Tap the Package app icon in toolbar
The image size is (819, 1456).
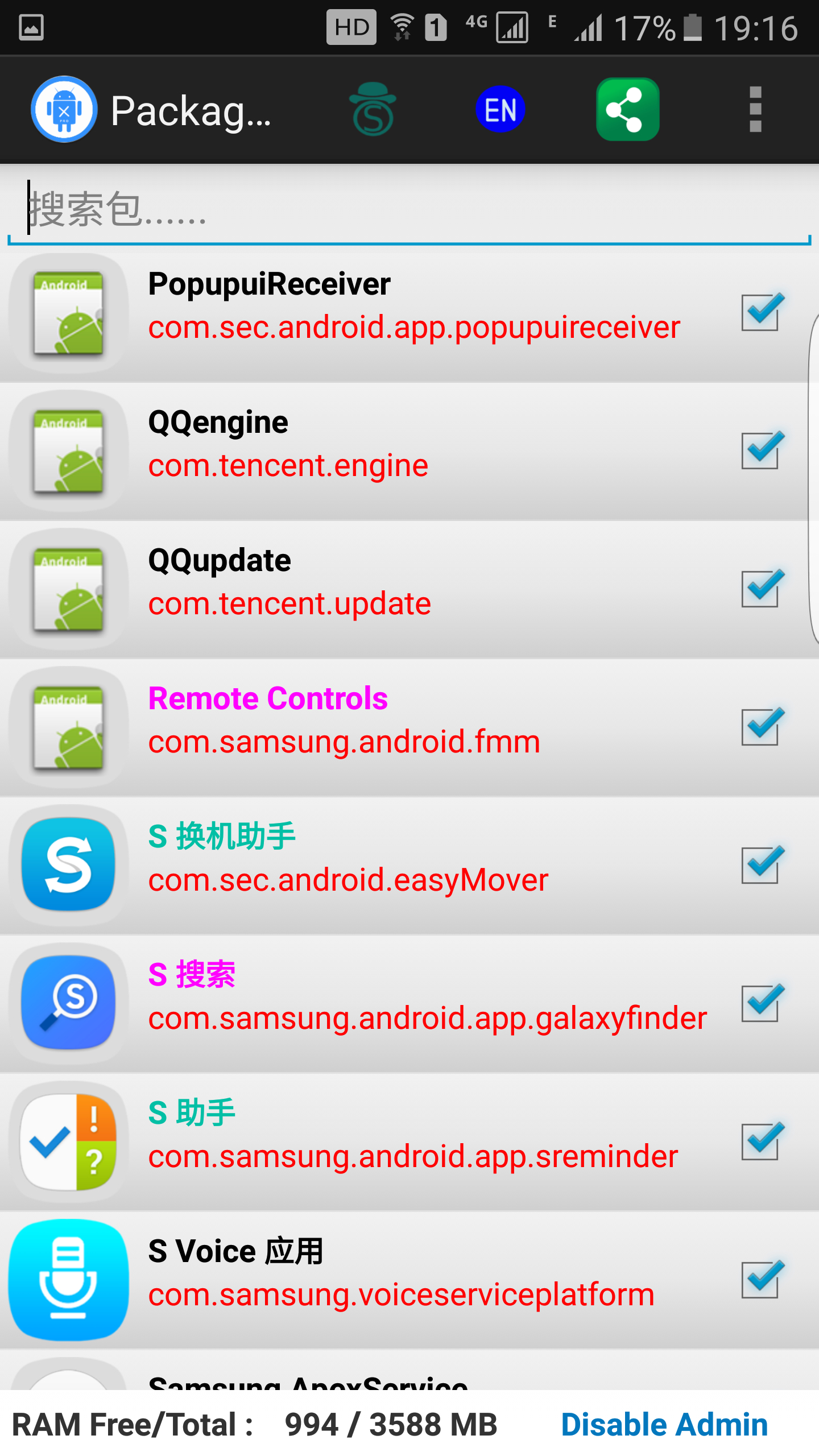pos(64,109)
